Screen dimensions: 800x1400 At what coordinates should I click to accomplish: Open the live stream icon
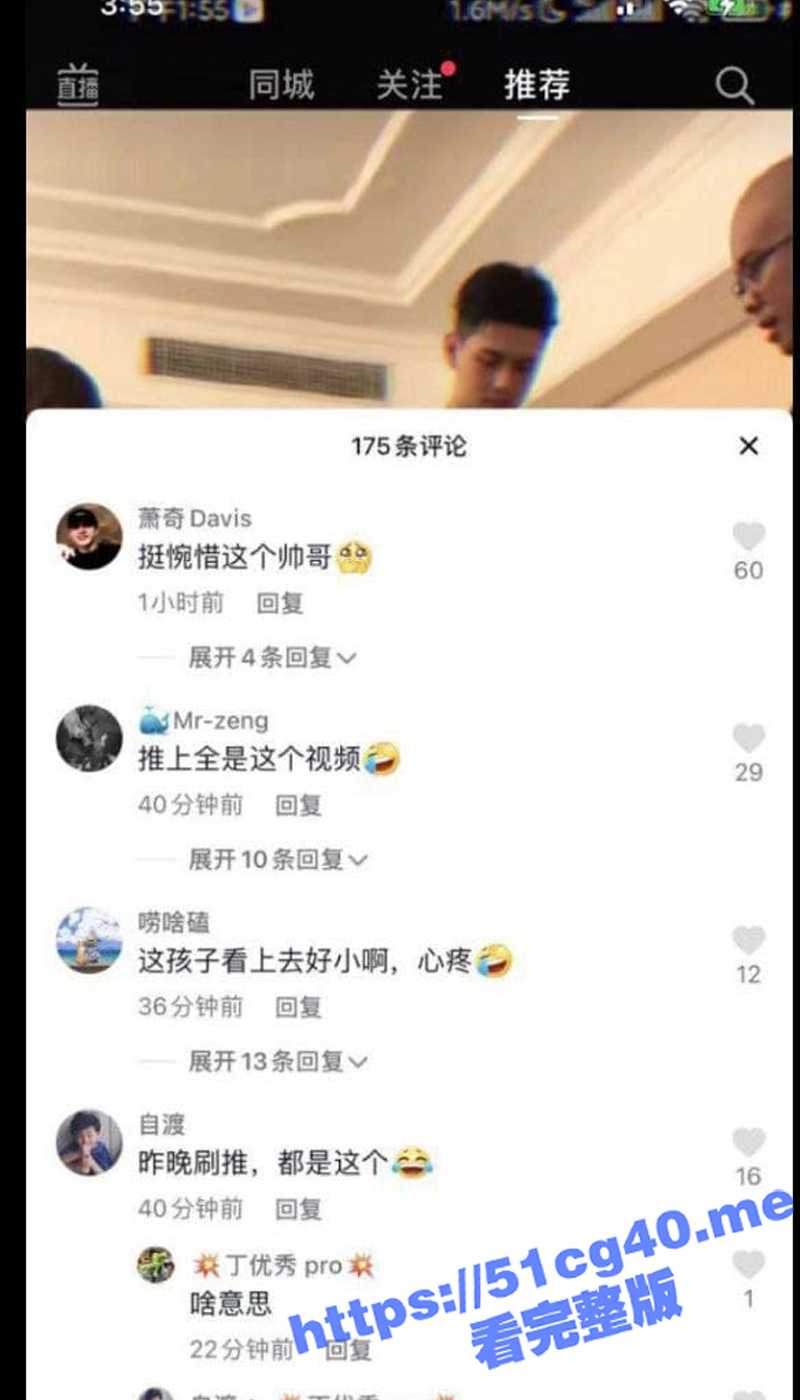[77, 85]
